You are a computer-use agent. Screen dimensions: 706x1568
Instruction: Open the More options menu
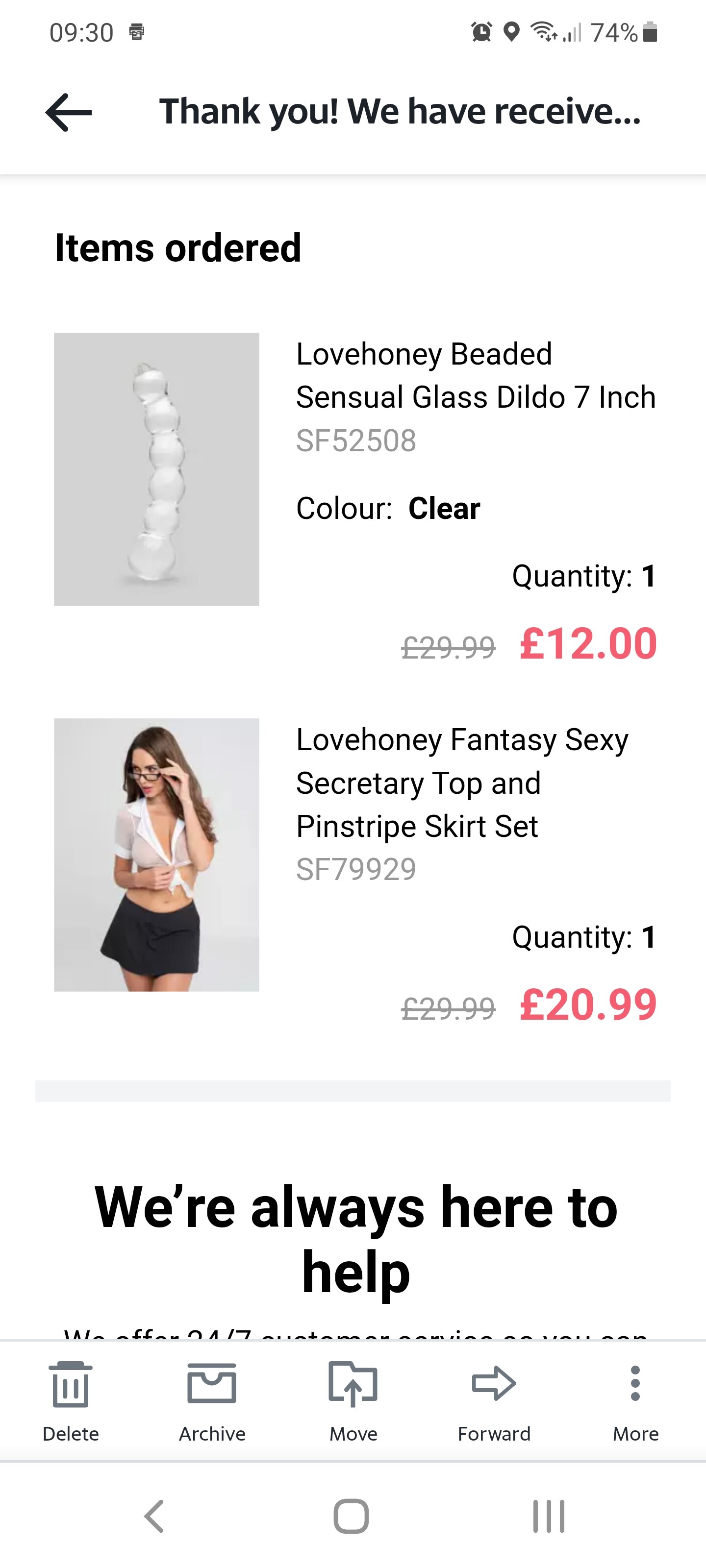pos(635,1399)
